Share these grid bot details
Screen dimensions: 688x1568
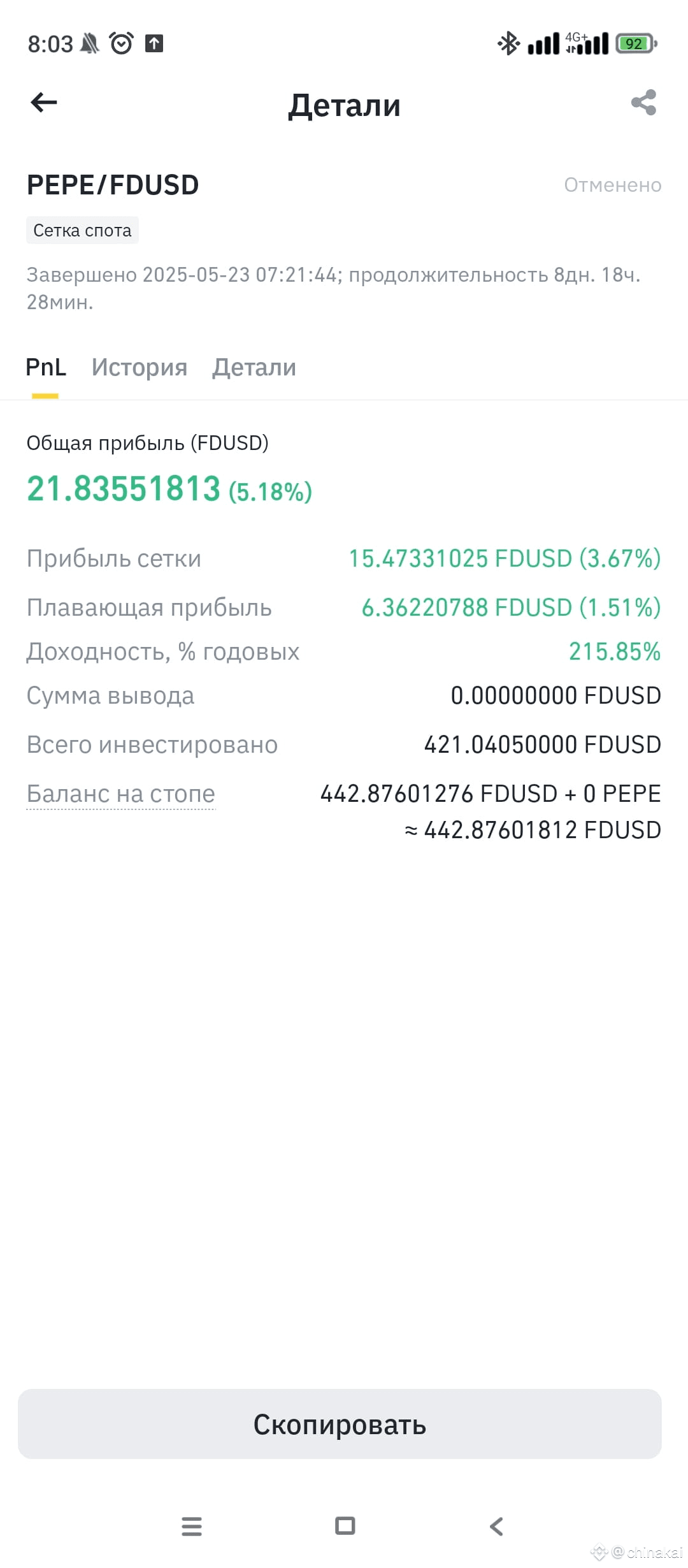coord(643,103)
